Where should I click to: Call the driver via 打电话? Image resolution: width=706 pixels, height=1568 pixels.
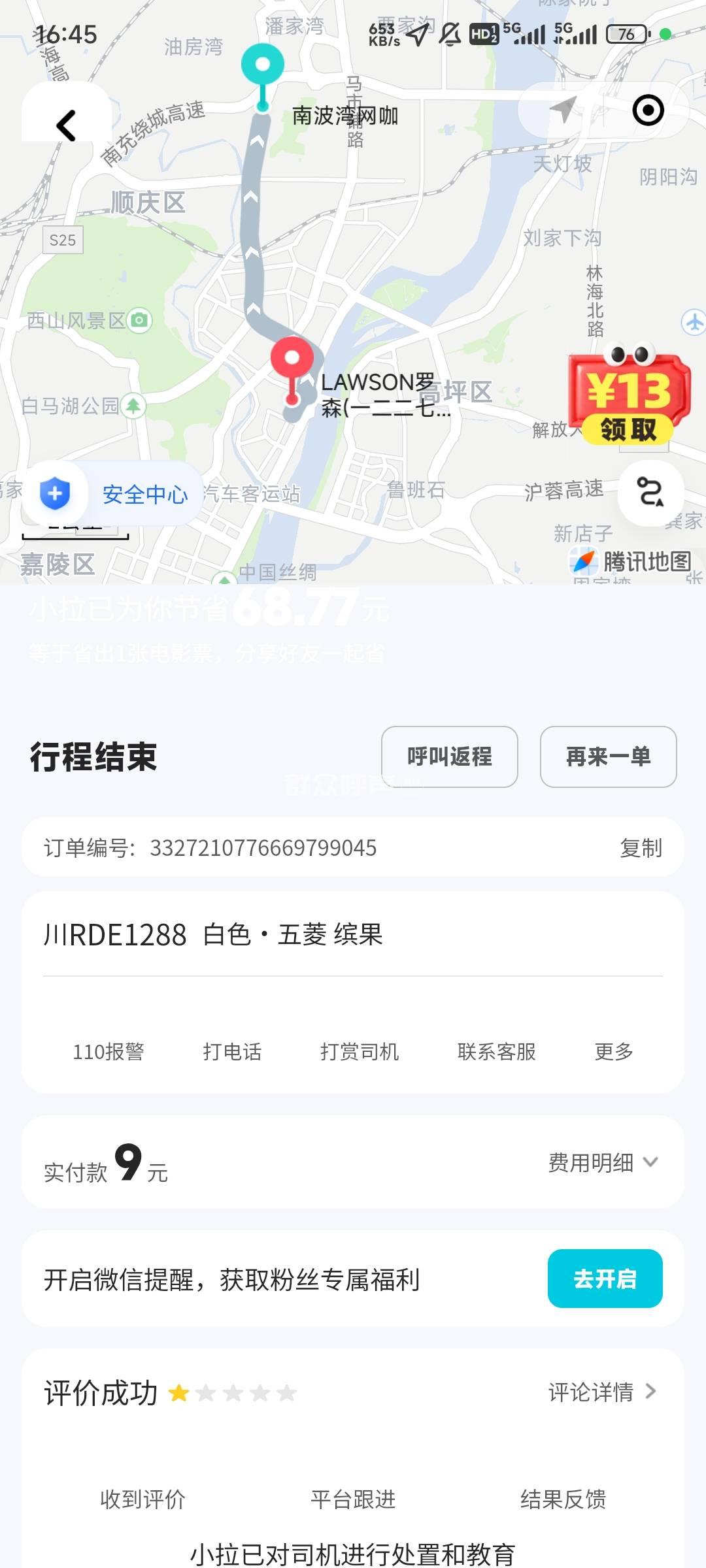[x=232, y=1051]
